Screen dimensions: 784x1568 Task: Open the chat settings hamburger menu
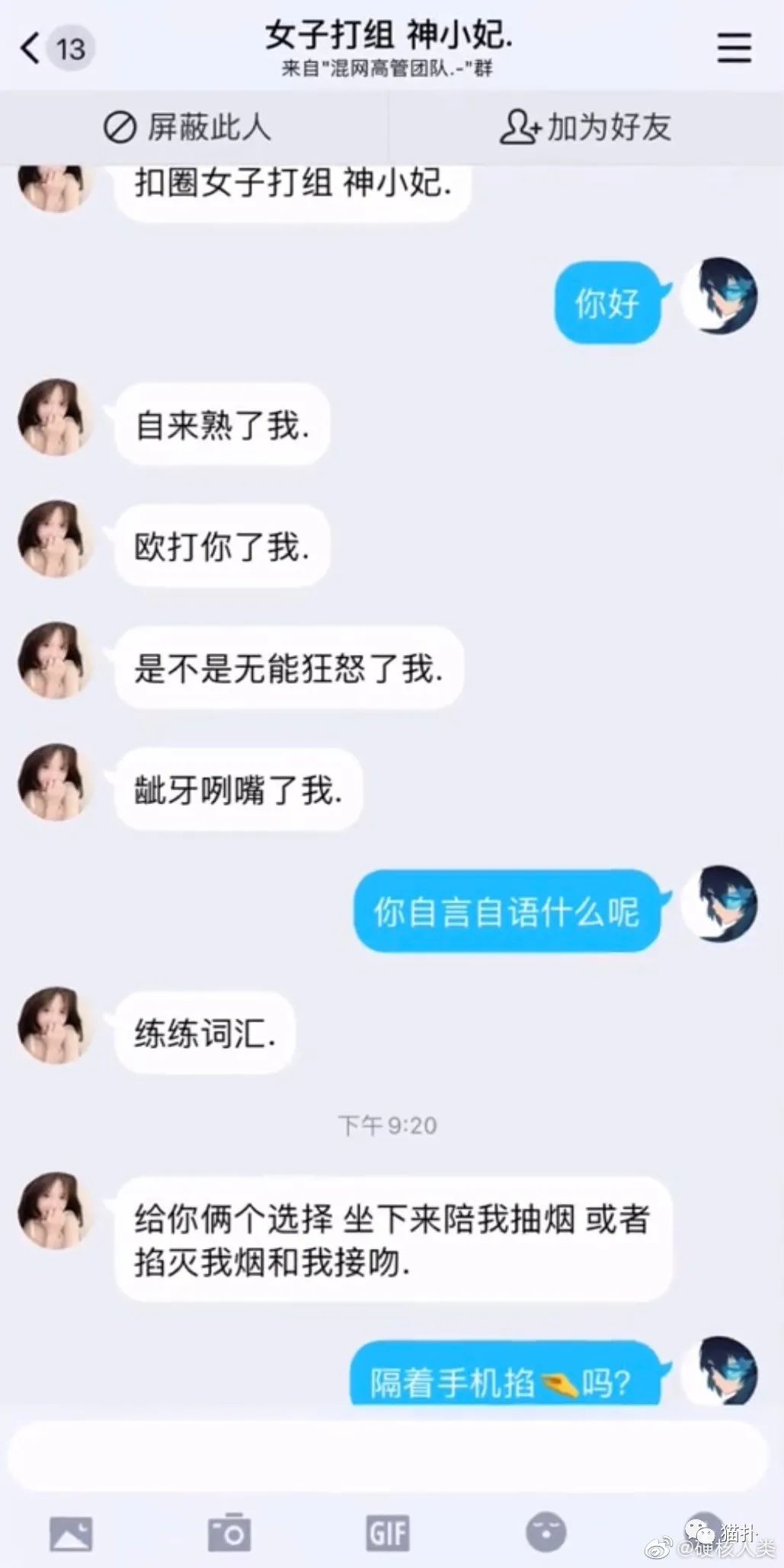click(x=733, y=47)
